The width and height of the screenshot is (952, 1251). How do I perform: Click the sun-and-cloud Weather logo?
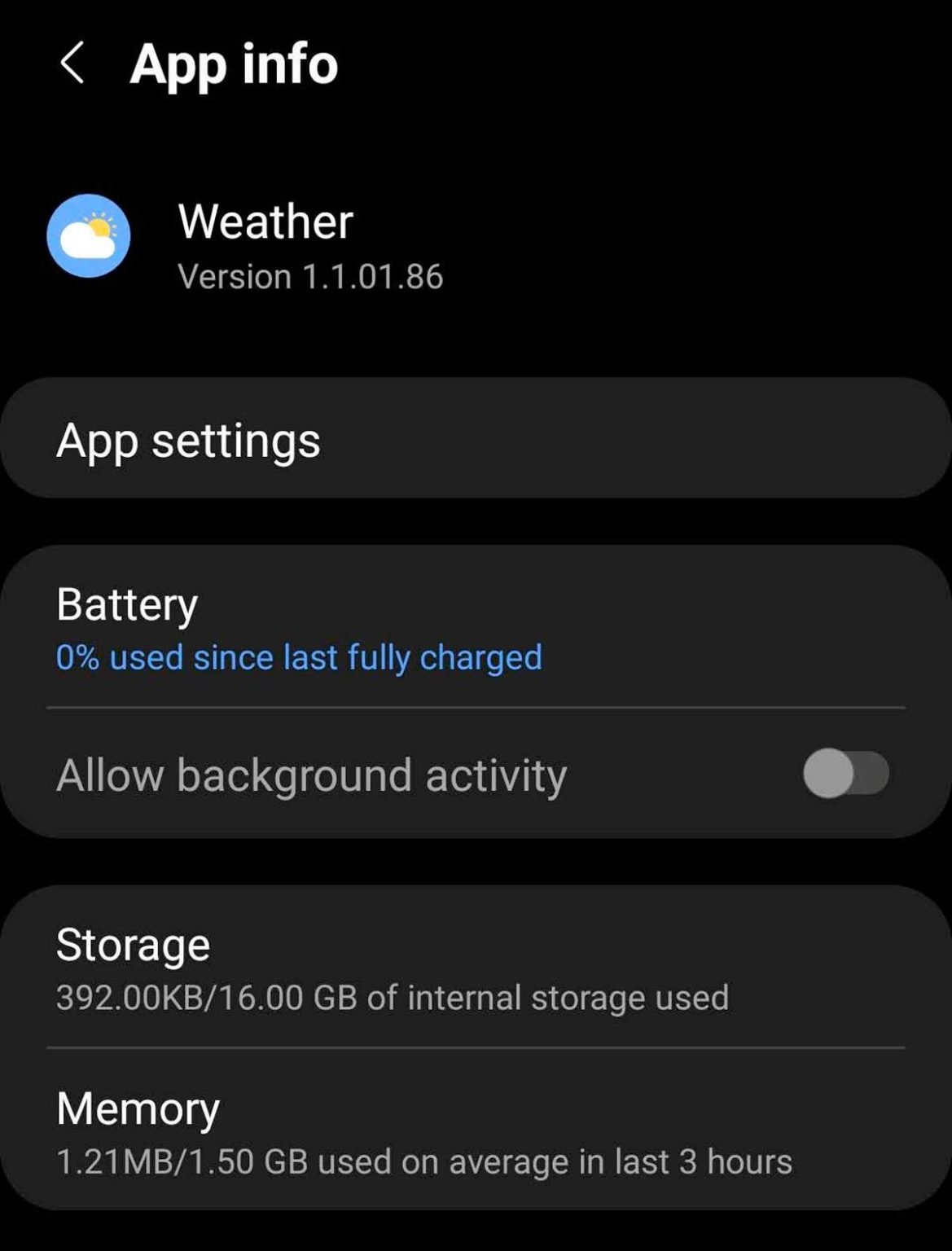point(88,235)
